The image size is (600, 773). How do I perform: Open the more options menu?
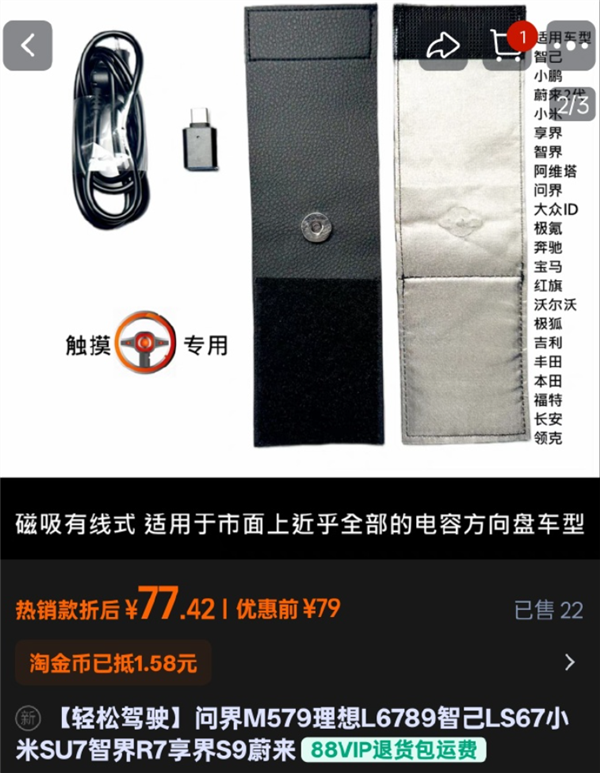tap(572, 45)
